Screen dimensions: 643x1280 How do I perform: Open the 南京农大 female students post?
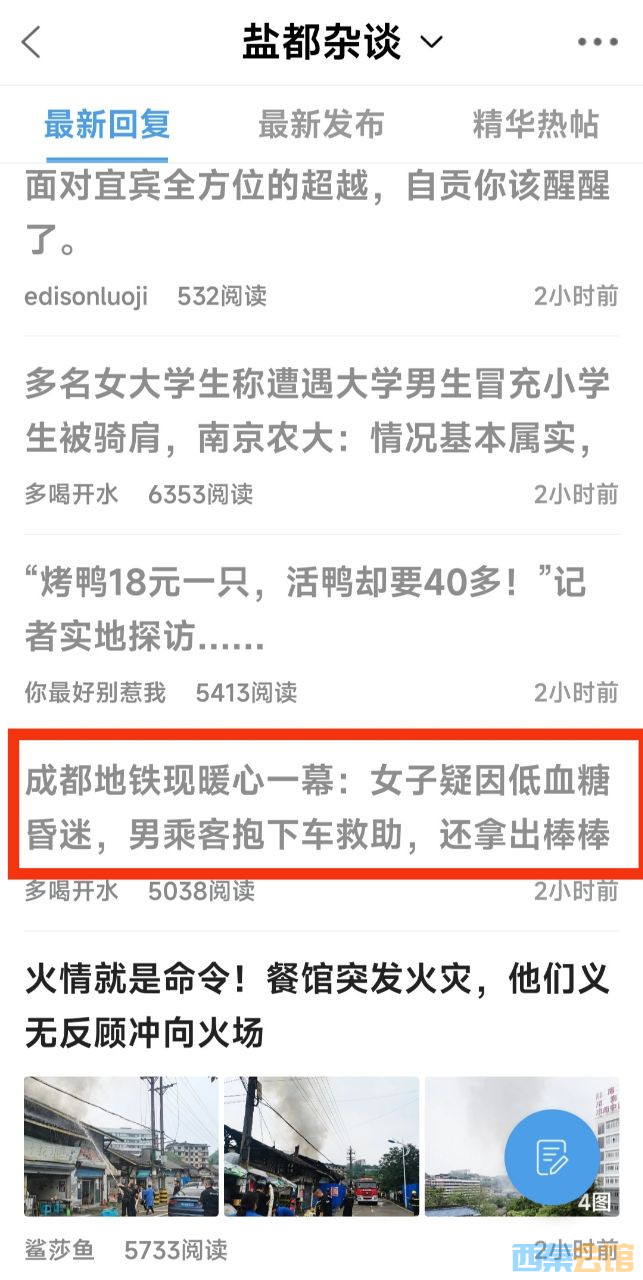coord(318,411)
